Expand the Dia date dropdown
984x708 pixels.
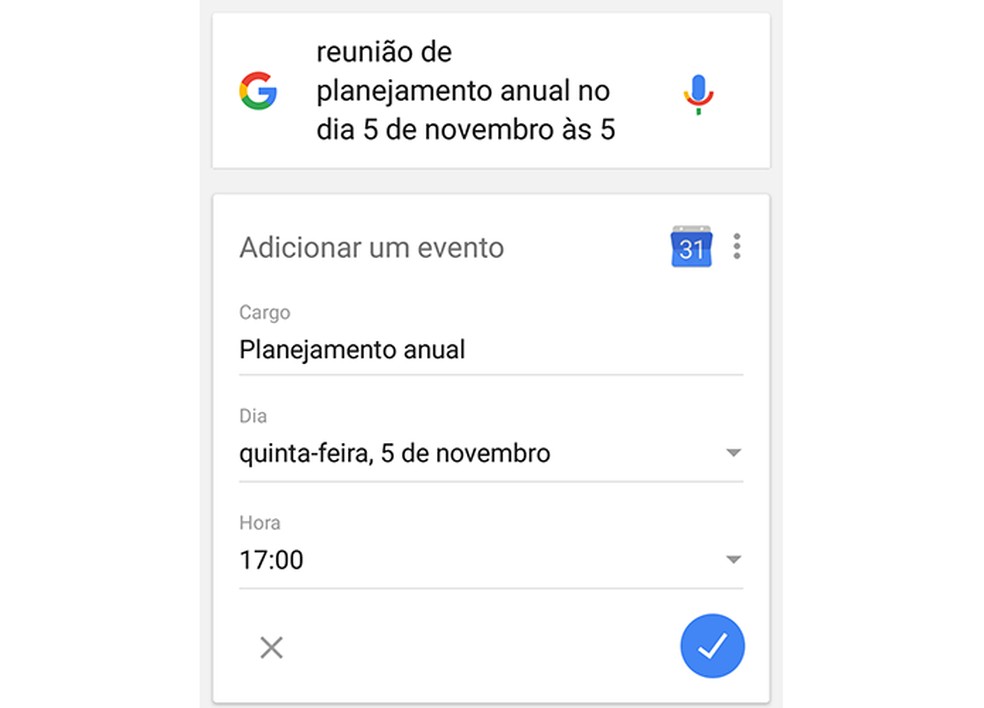coord(733,453)
